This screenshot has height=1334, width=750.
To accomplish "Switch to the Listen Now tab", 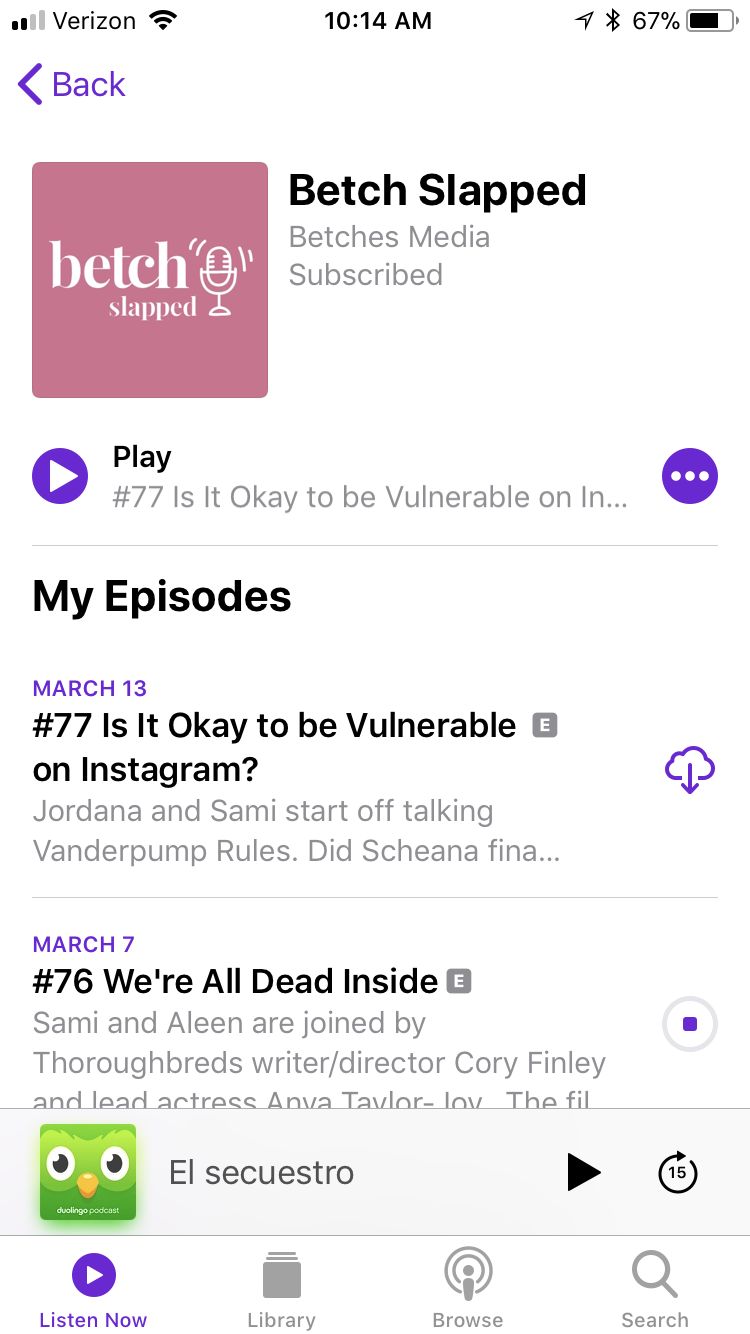I will tap(93, 1288).
